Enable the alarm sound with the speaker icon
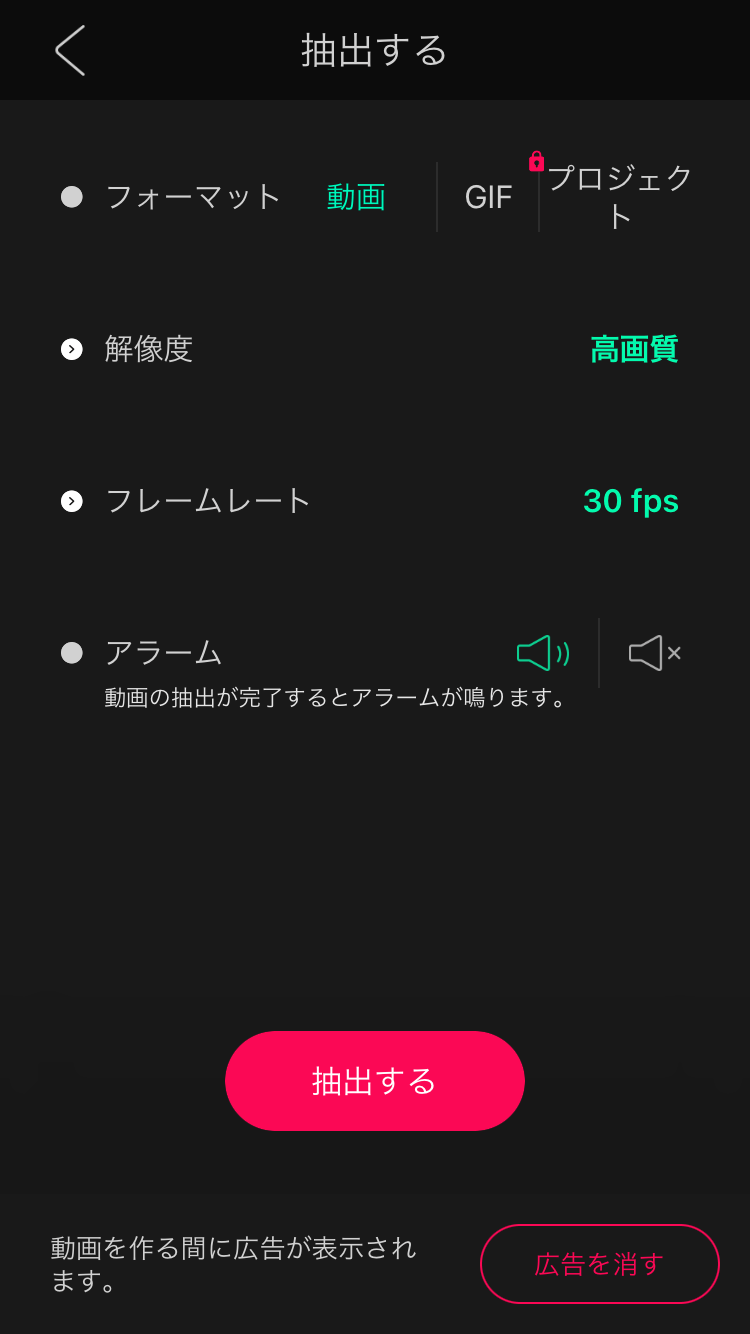This screenshot has height=1334, width=750. click(x=543, y=653)
